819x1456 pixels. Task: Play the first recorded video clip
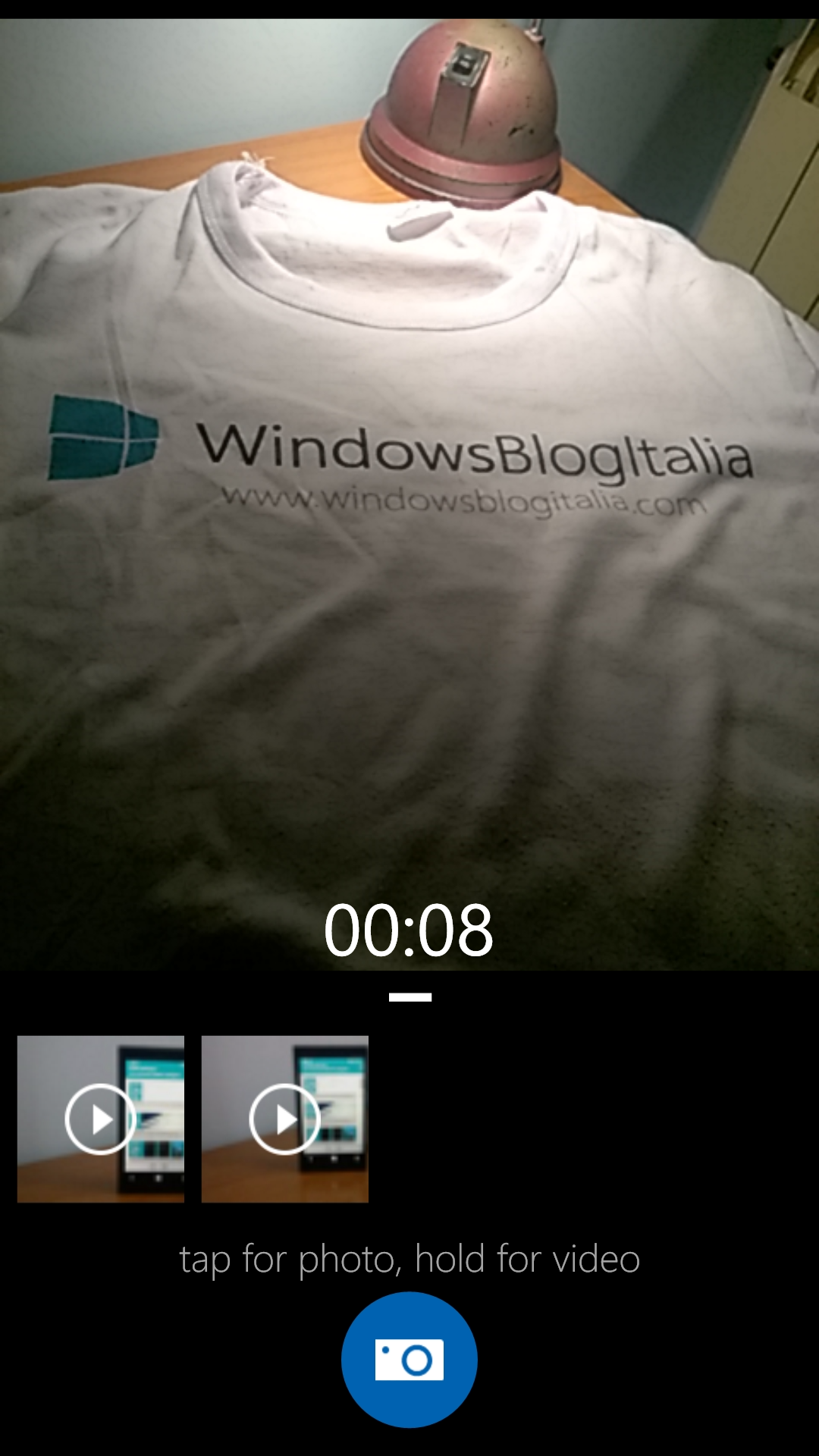point(101,1119)
